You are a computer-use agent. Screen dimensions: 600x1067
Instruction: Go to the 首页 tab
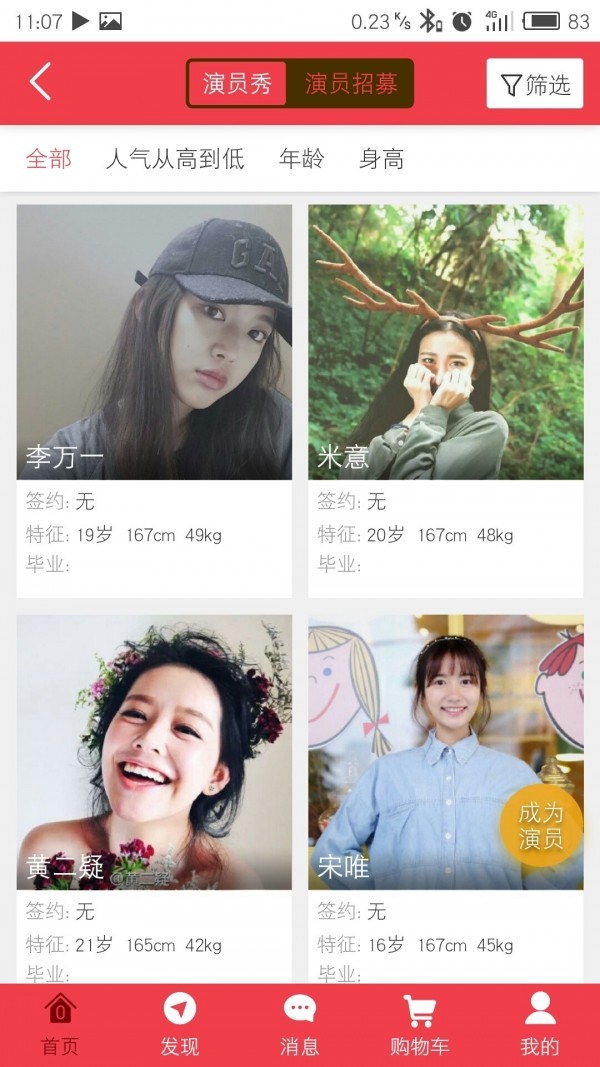(x=60, y=1025)
